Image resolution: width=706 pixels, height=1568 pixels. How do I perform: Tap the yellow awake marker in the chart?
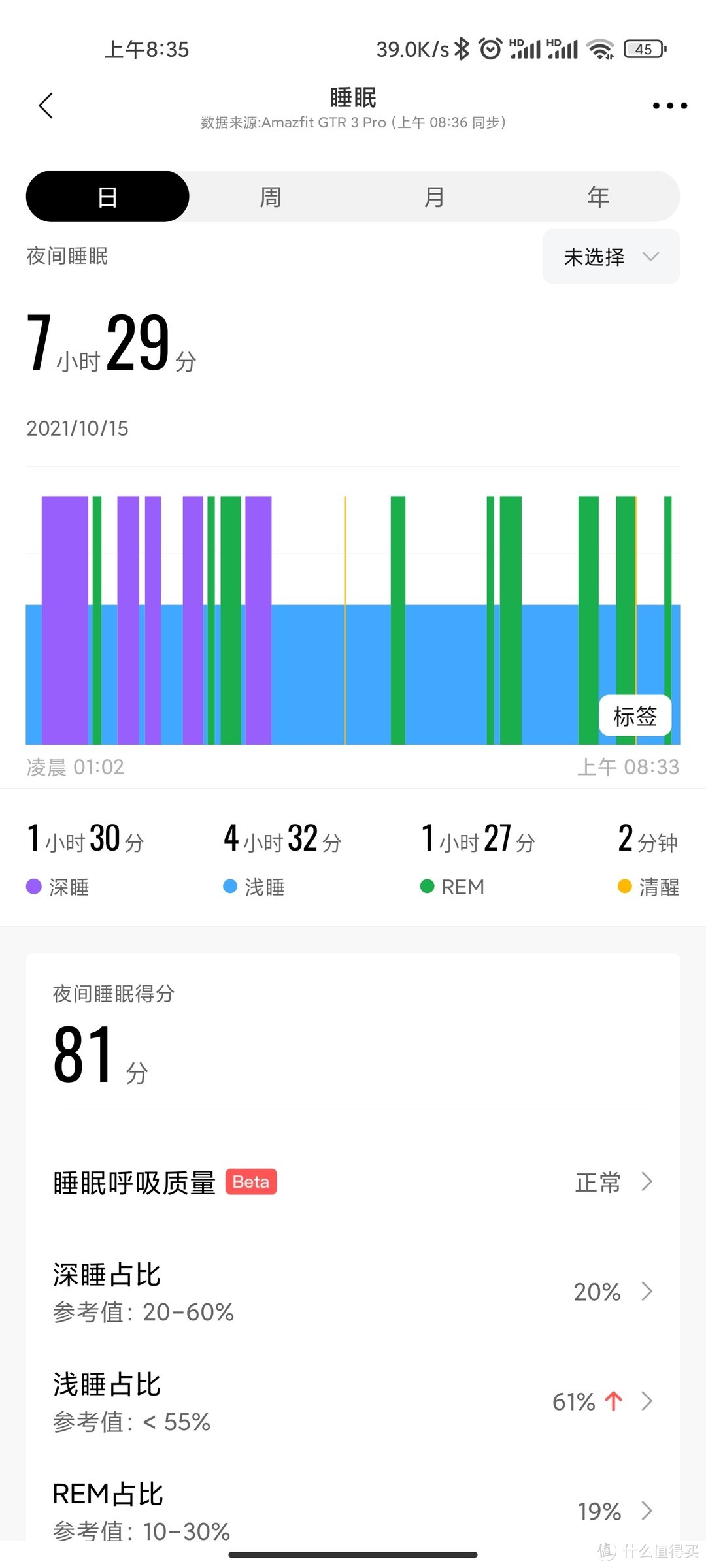tap(345, 621)
